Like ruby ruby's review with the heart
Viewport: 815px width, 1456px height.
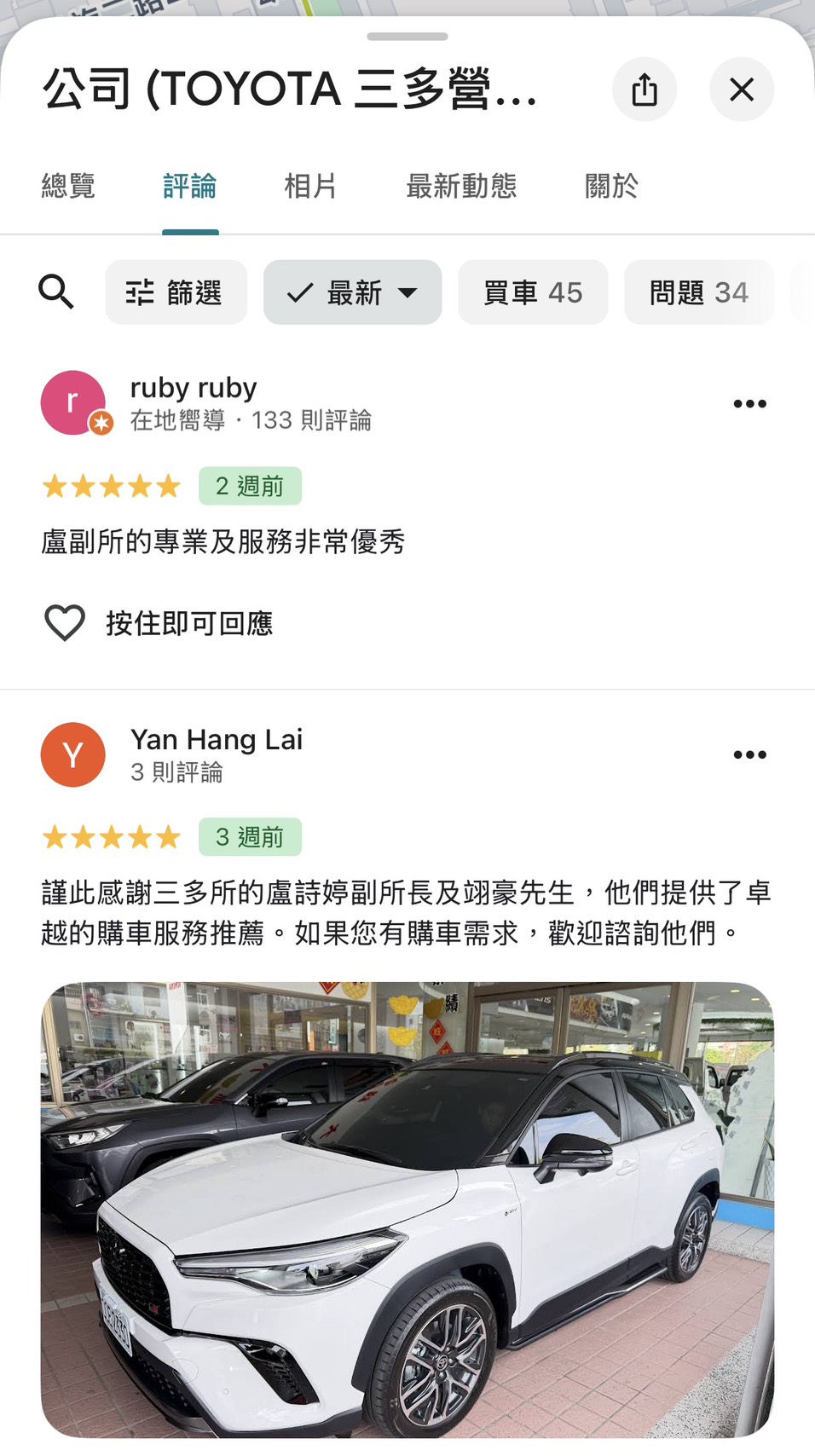65,623
